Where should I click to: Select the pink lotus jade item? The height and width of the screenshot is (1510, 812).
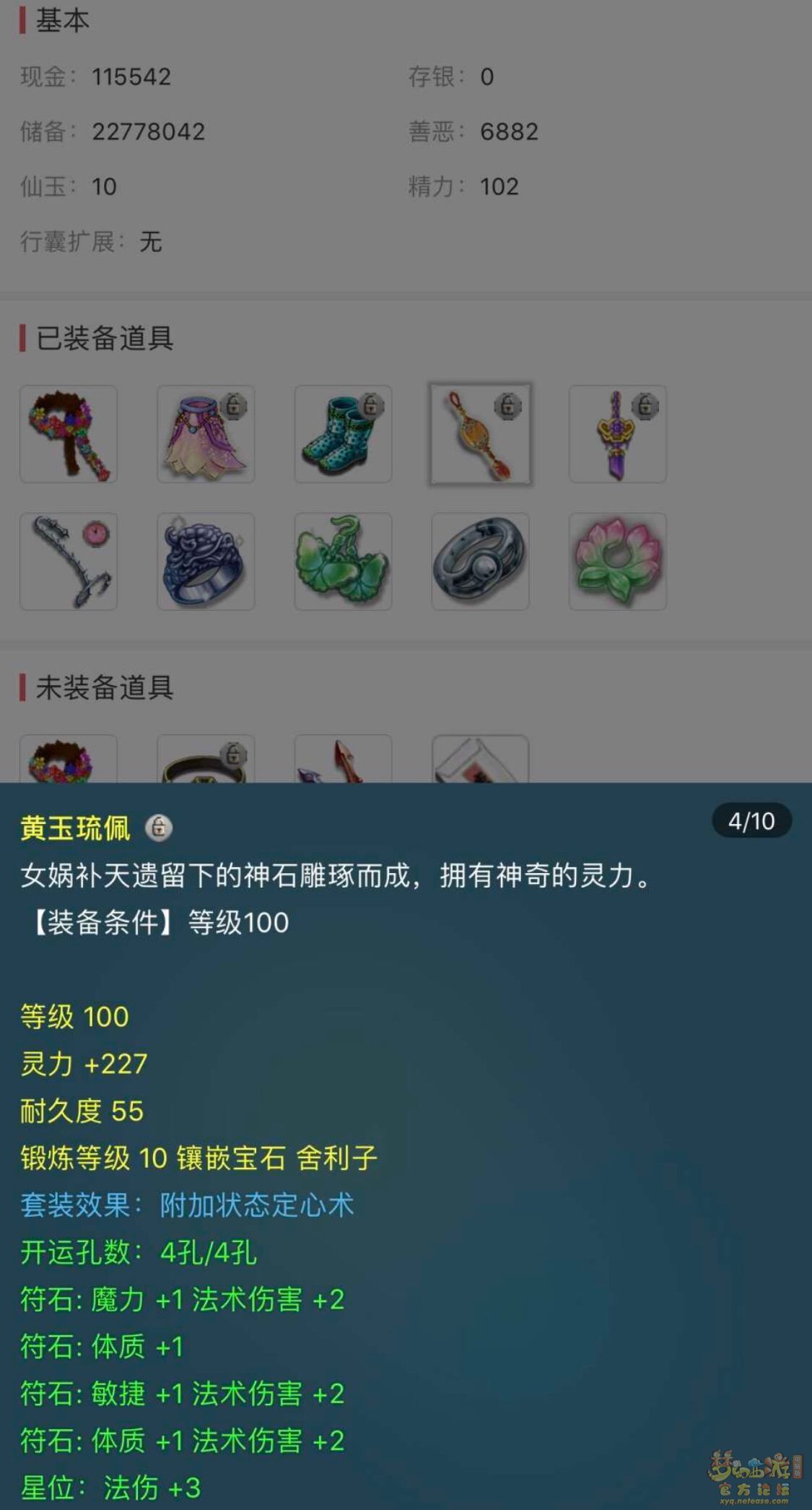tap(617, 561)
